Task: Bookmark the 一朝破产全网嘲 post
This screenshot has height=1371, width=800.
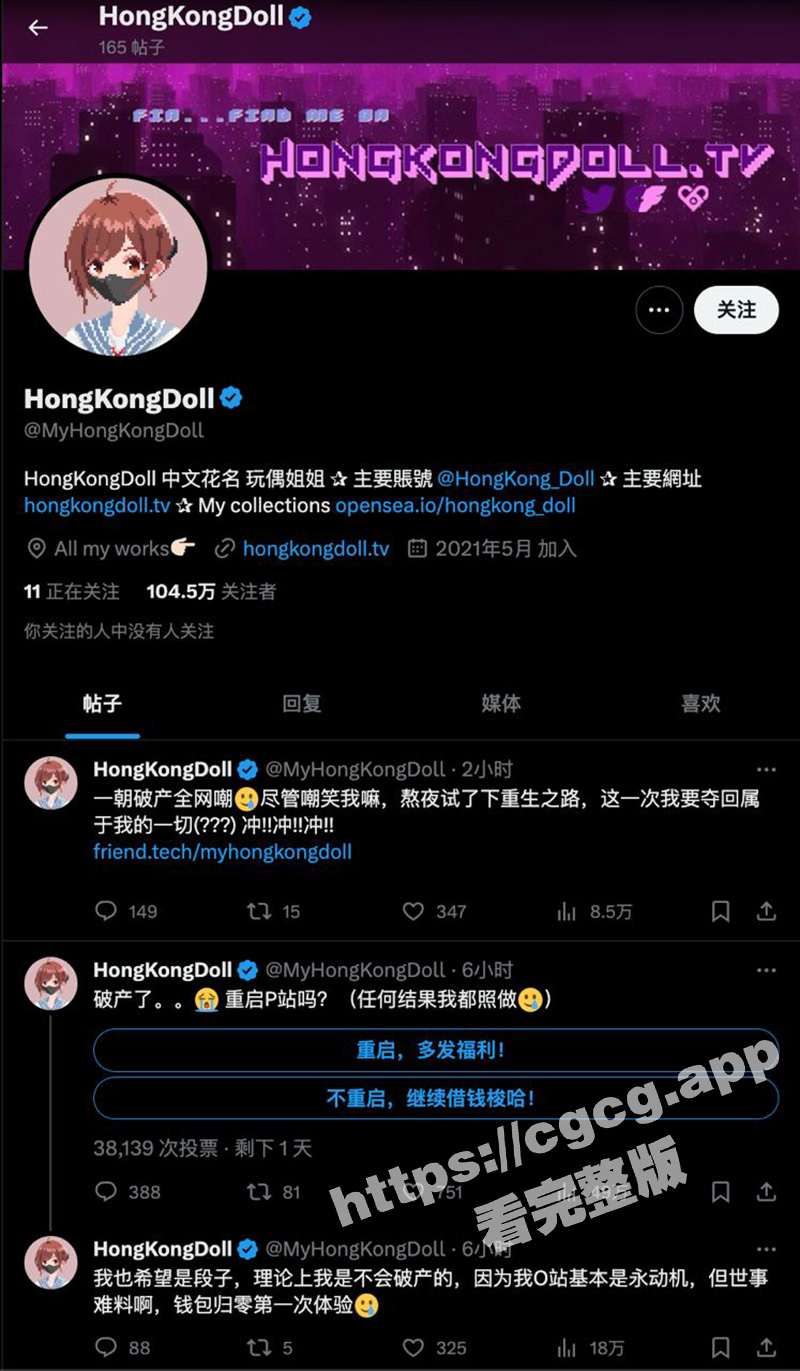Action: 720,911
